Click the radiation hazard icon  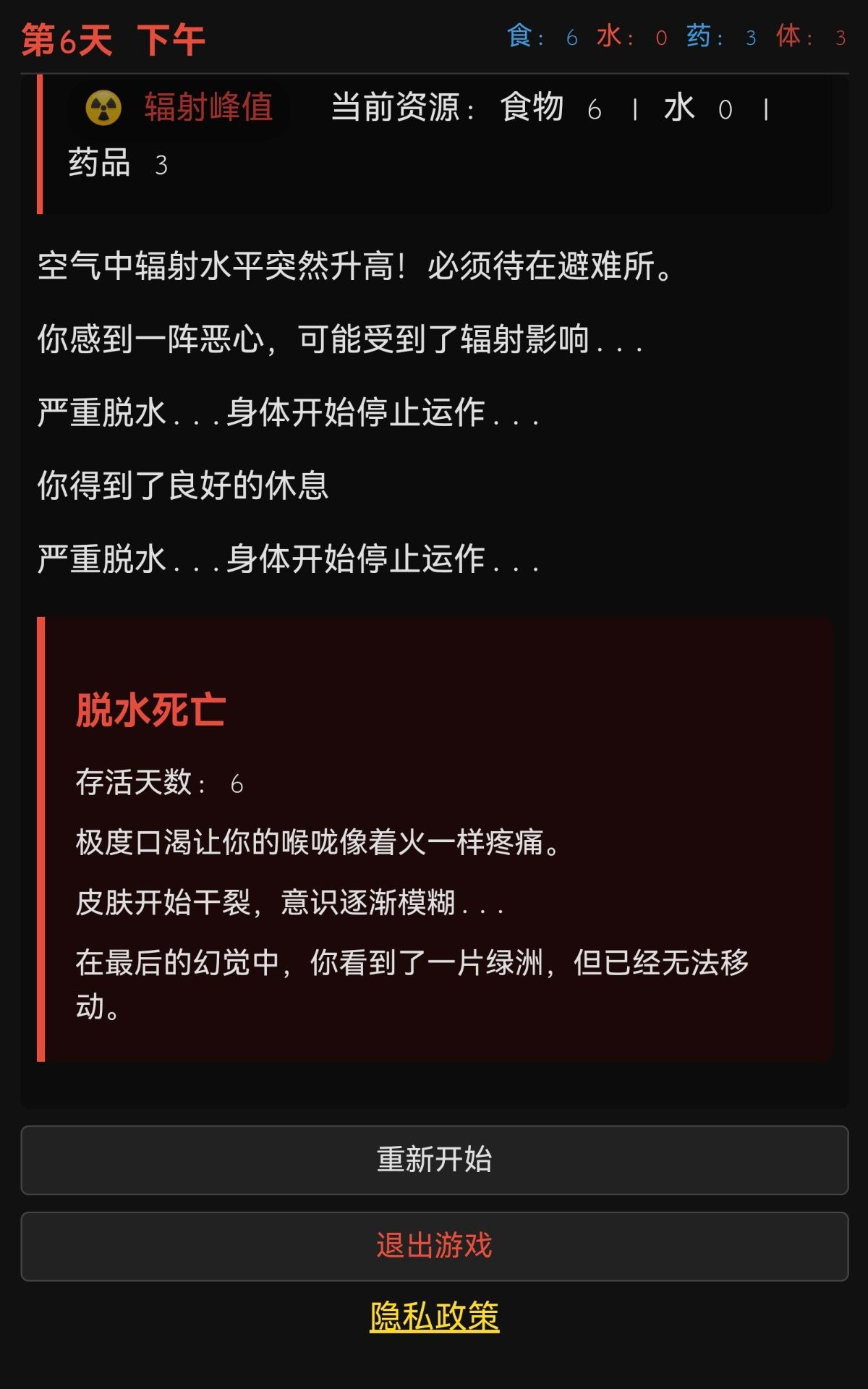click(102, 110)
